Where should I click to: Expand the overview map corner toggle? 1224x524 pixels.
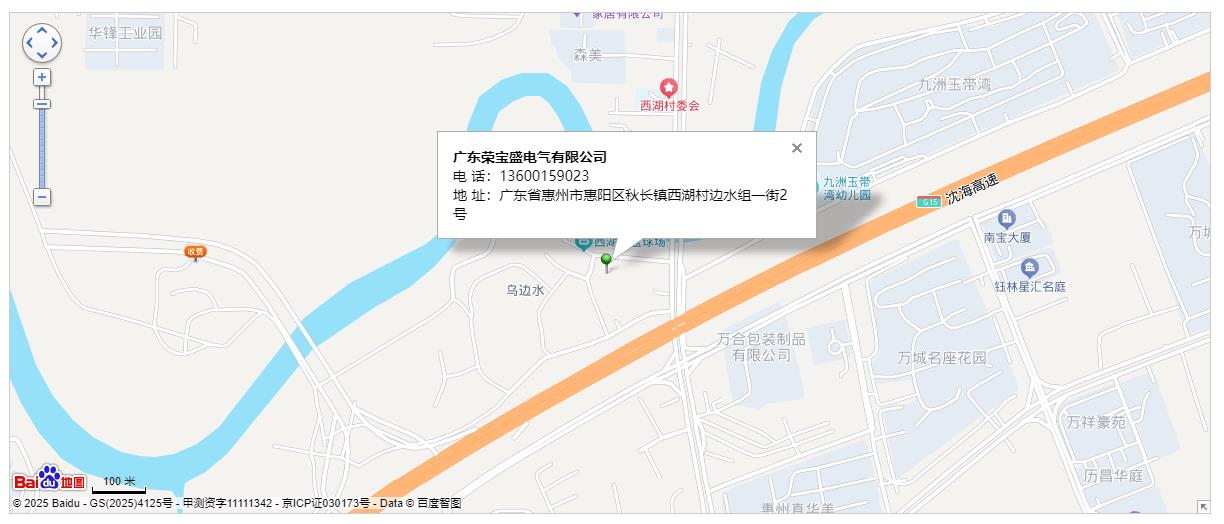1203,507
